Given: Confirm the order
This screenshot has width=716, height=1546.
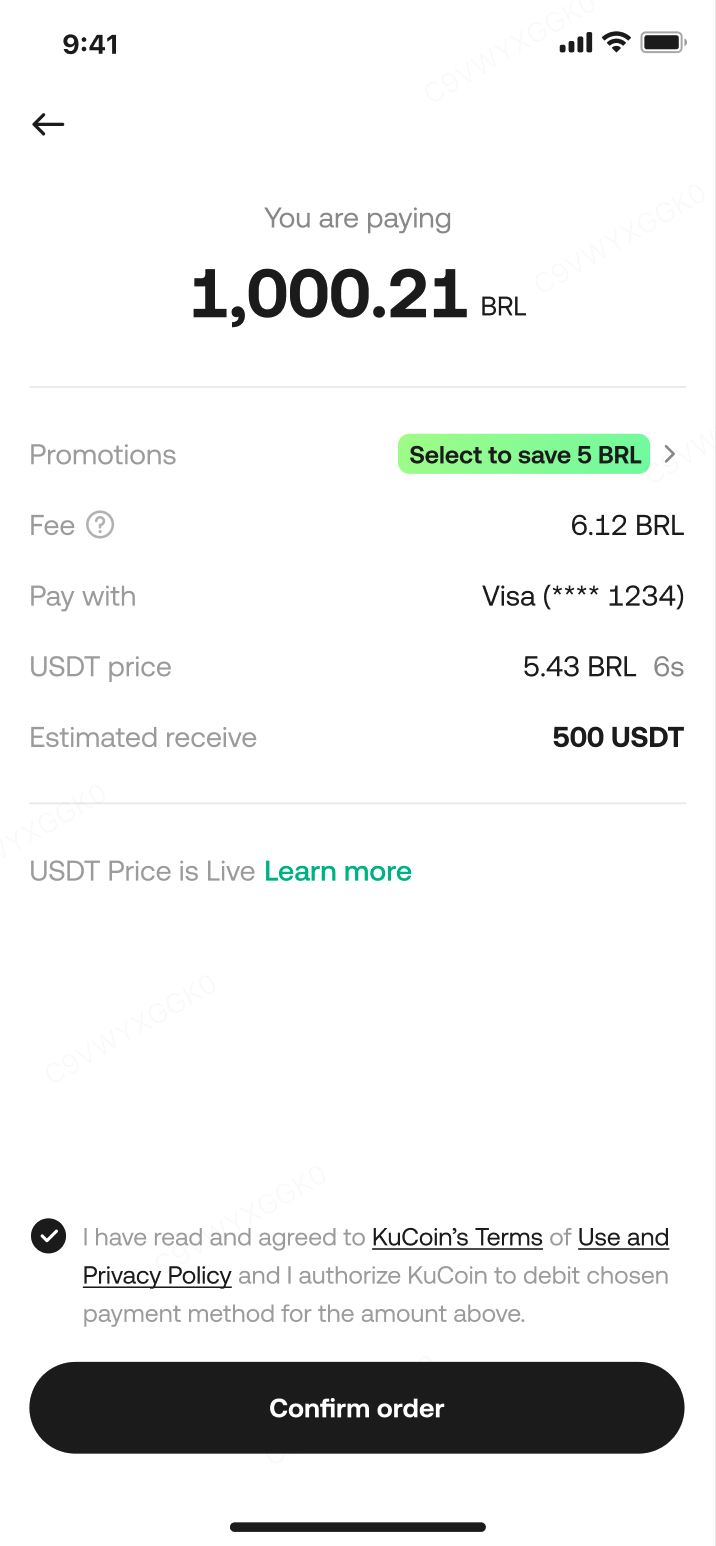Looking at the screenshot, I should (357, 1408).
